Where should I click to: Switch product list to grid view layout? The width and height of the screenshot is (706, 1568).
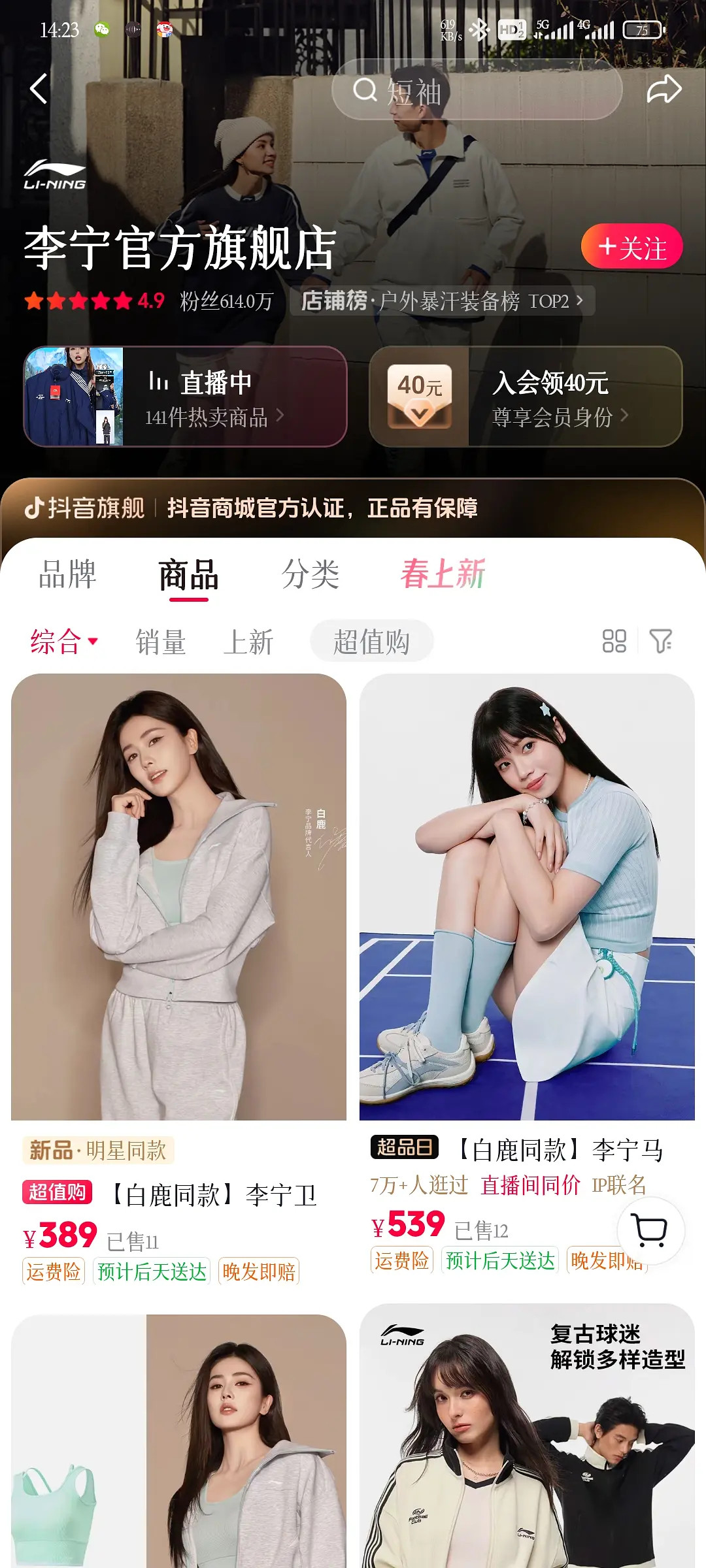[x=613, y=642]
